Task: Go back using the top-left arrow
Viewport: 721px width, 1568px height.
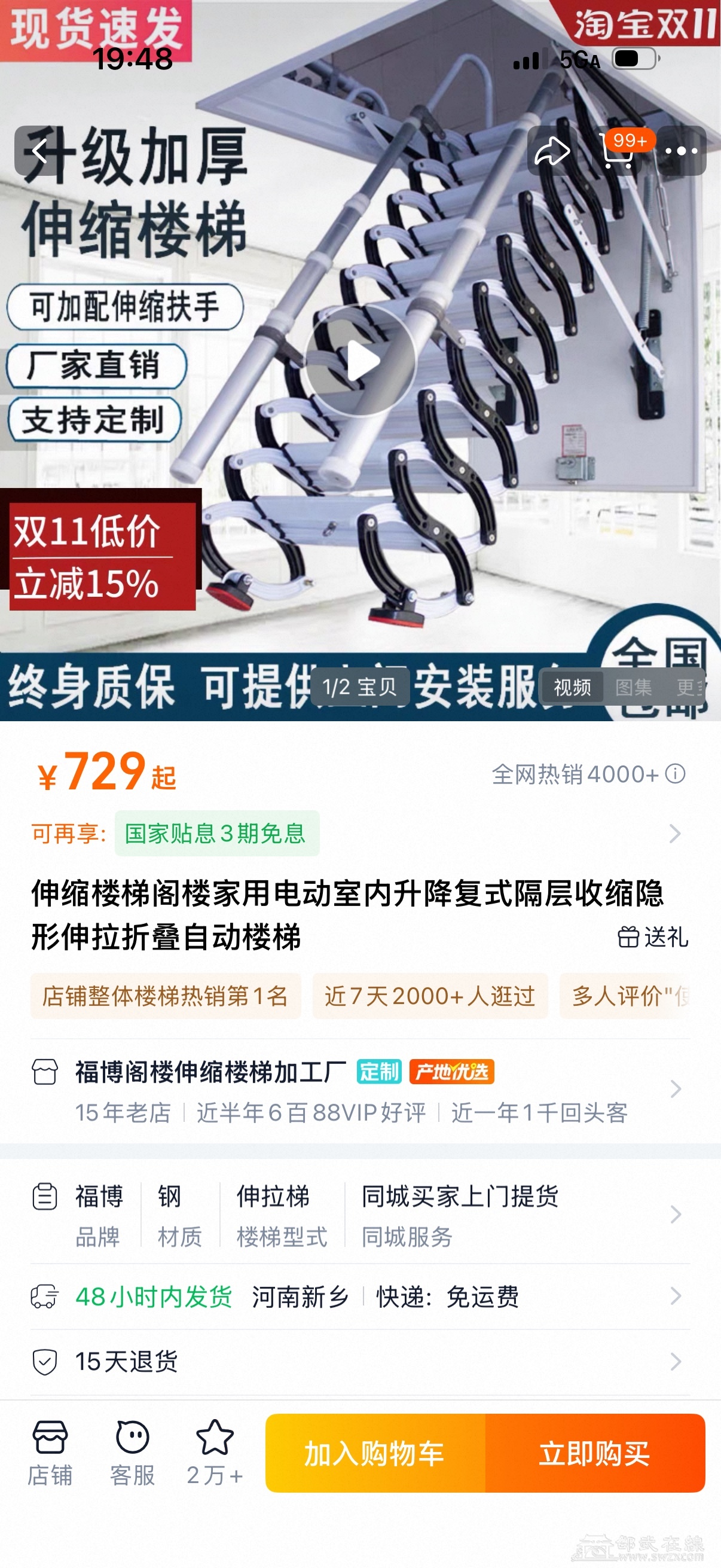Action: click(x=39, y=151)
